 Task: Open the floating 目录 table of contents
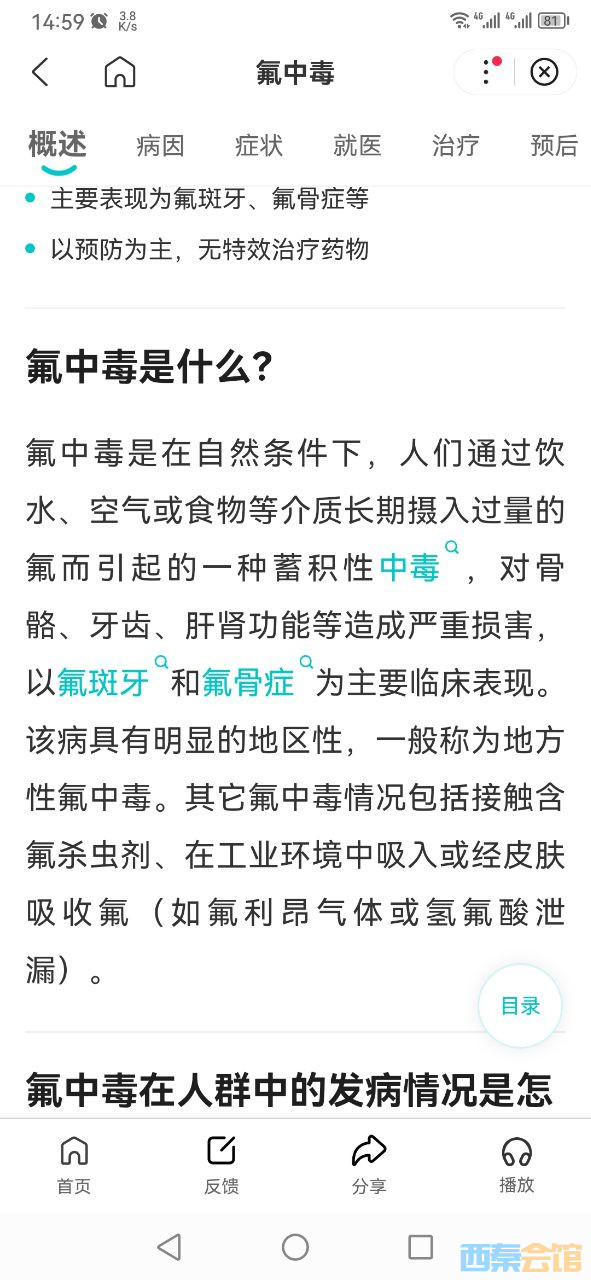tap(520, 1006)
